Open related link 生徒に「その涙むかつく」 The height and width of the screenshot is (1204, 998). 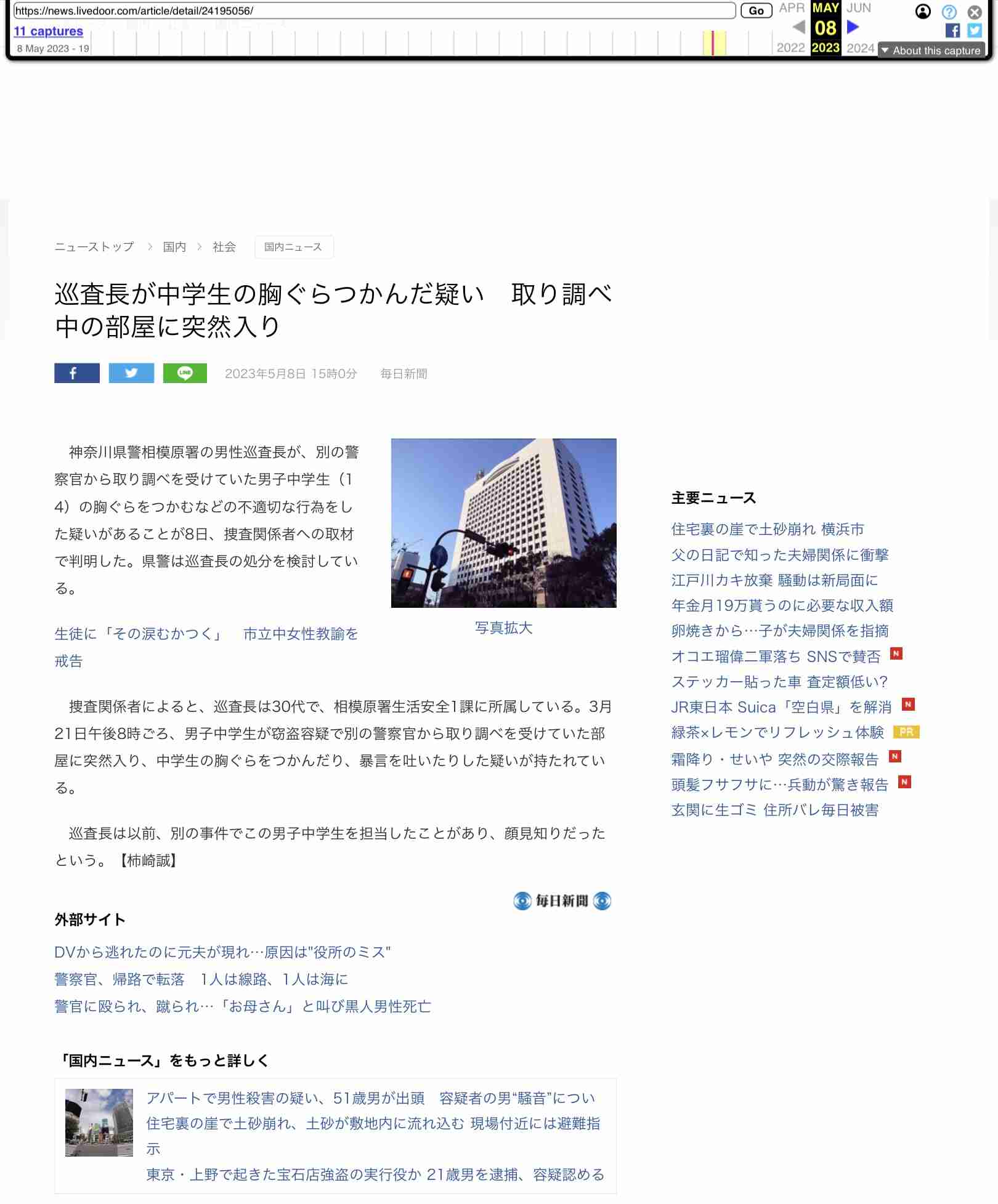coord(138,634)
